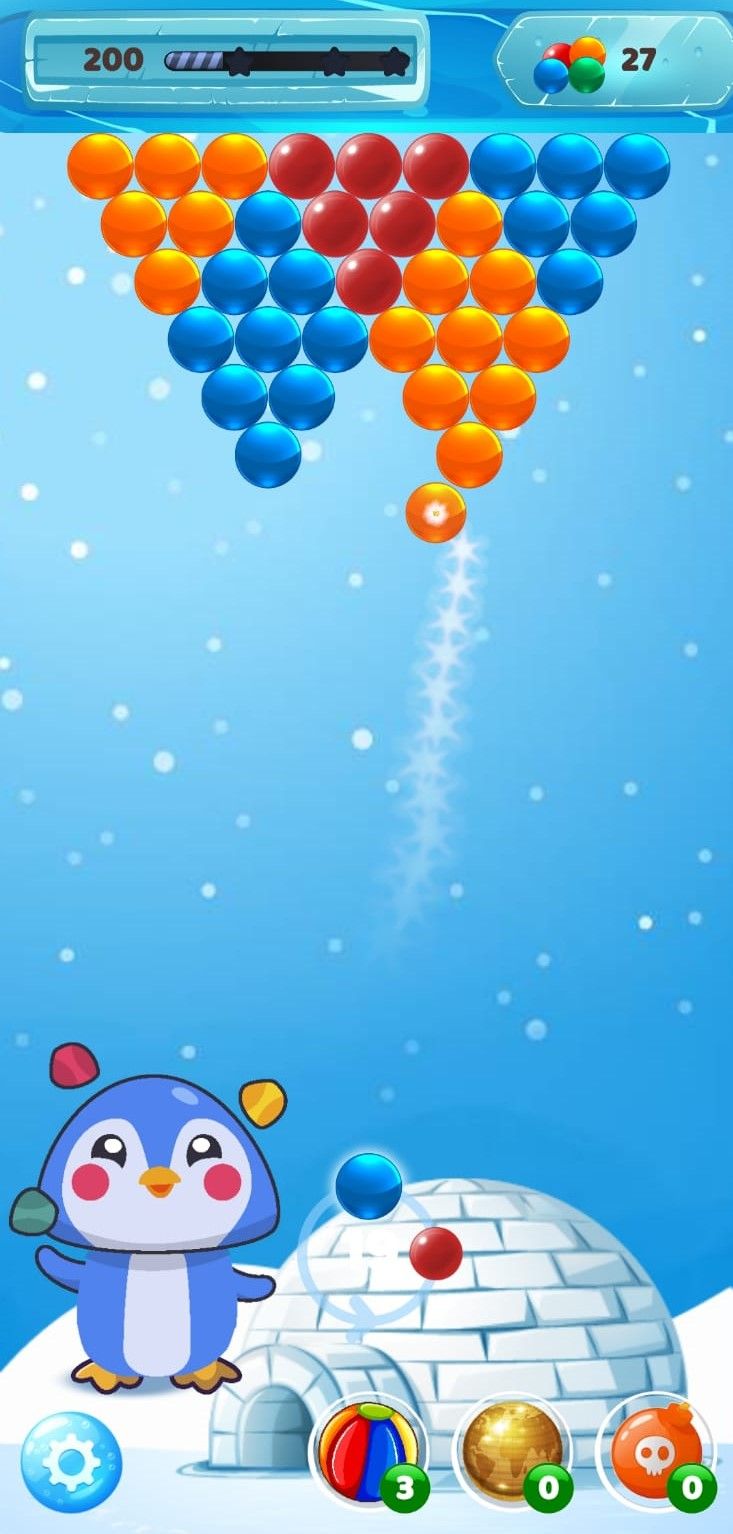Select the skull bomb booster
This screenshot has height=1534, width=733.
tap(654, 1450)
